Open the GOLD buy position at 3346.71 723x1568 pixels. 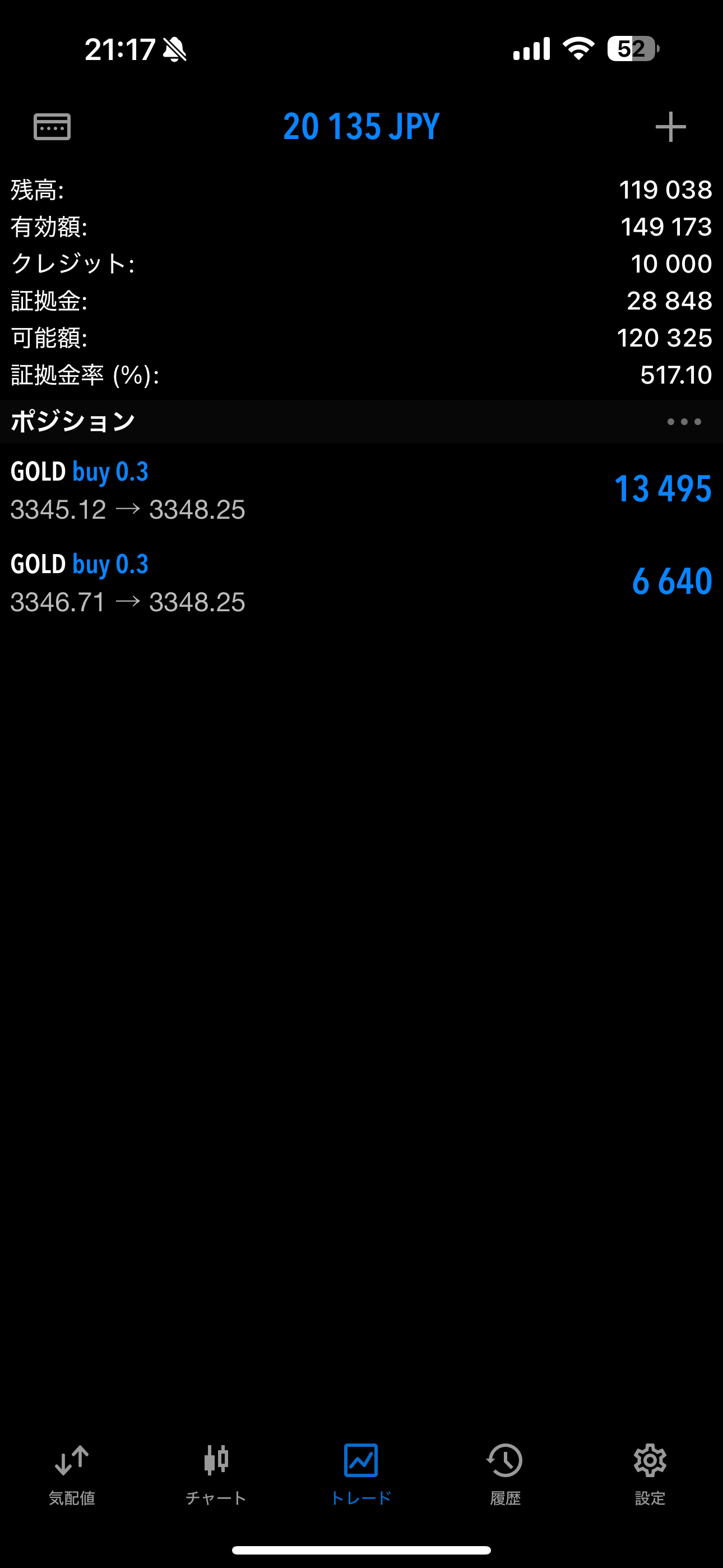click(361, 583)
